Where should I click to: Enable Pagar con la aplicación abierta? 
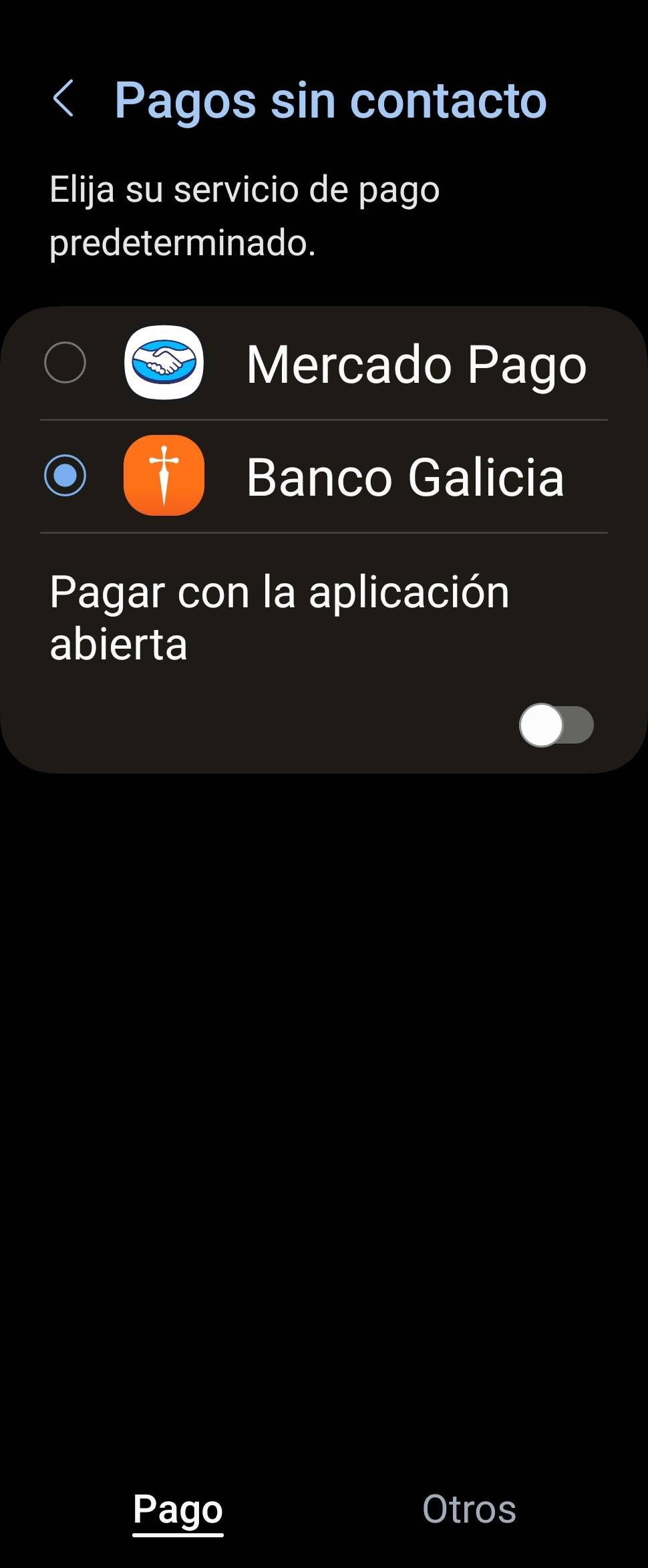556,725
